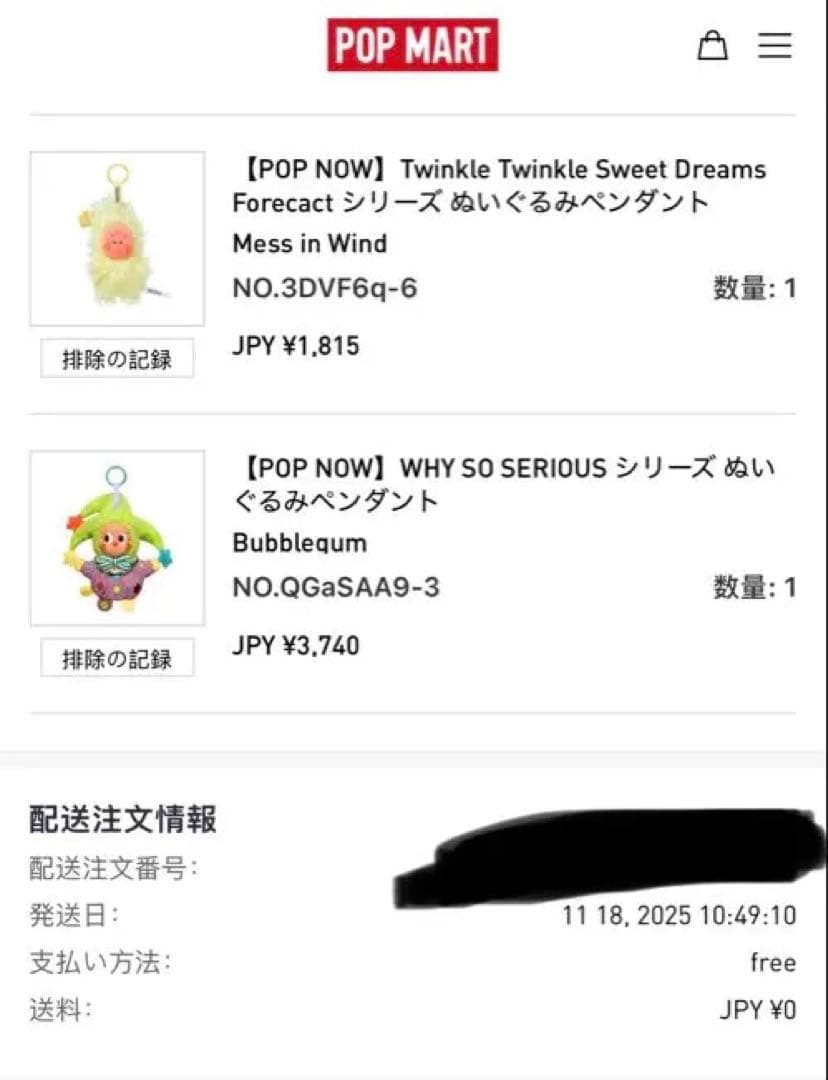Select the POP MART brand logo banner
828x1080 pixels.
[413, 46]
